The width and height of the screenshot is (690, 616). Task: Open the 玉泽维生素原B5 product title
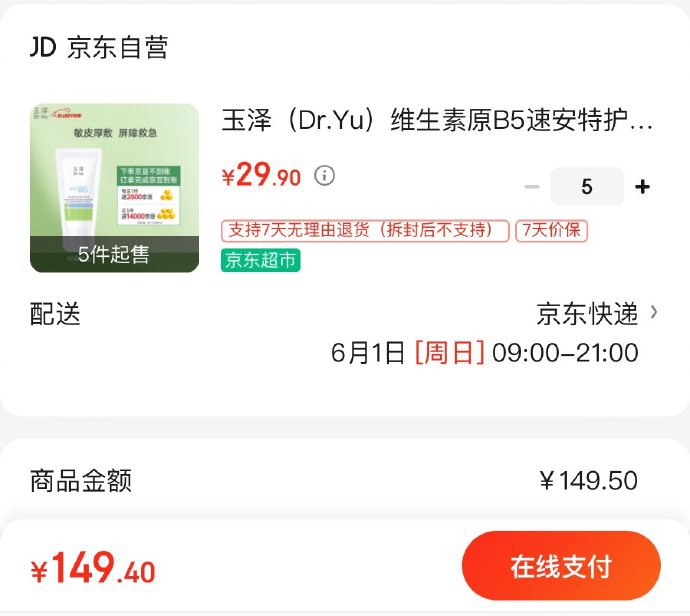coord(437,121)
